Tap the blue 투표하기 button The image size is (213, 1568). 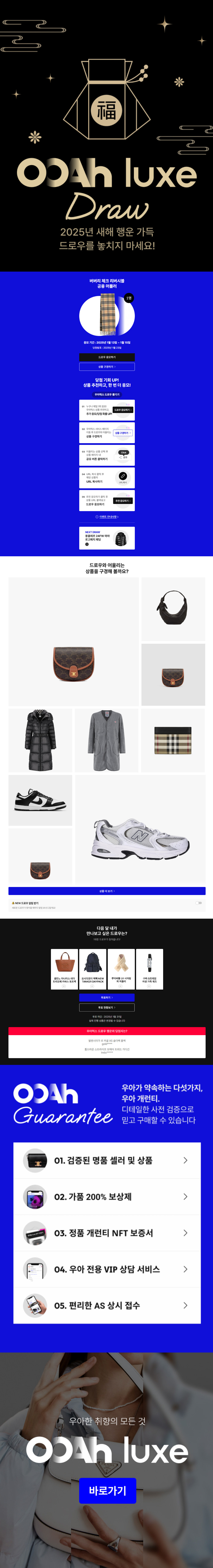click(x=107, y=998)
